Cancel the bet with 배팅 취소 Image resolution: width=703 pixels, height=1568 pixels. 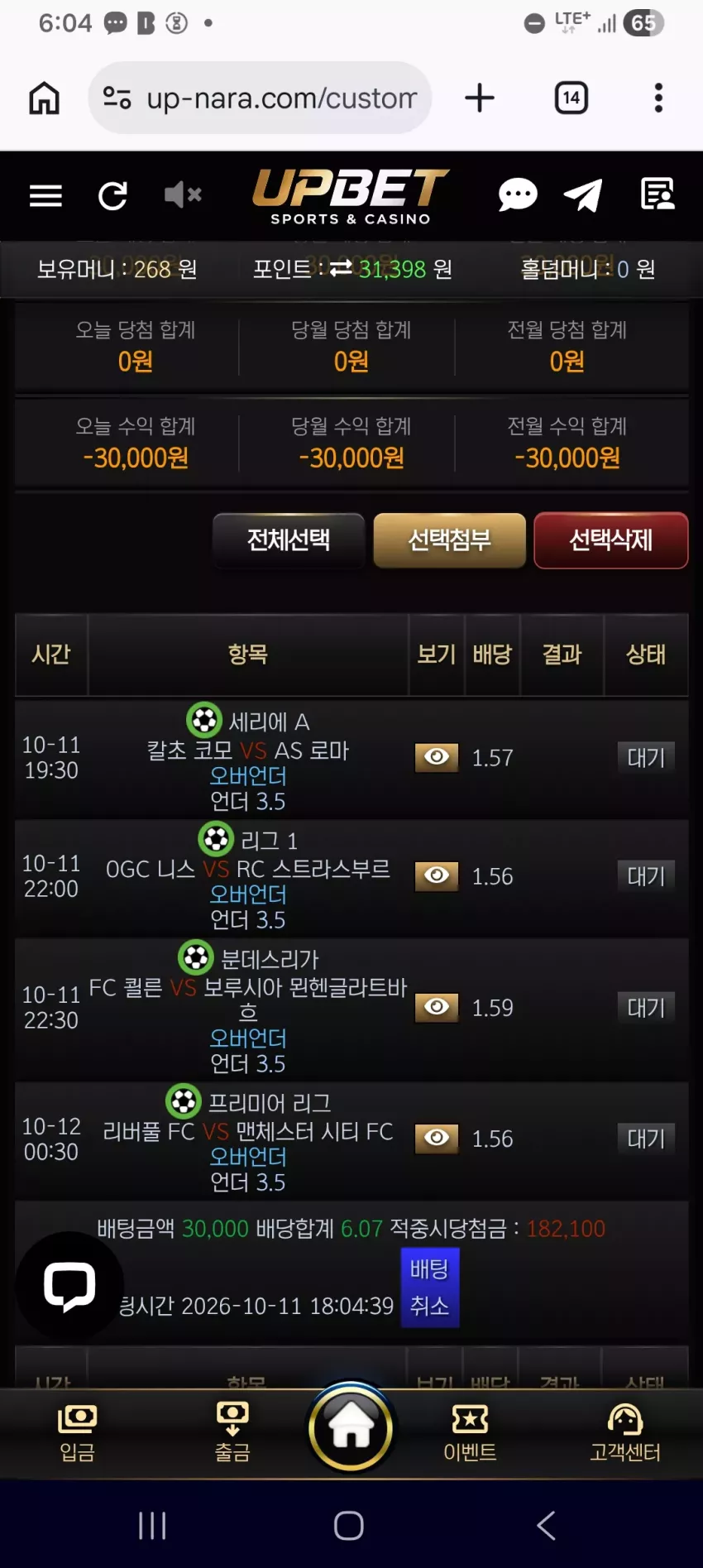click(x=430, y=1287)
